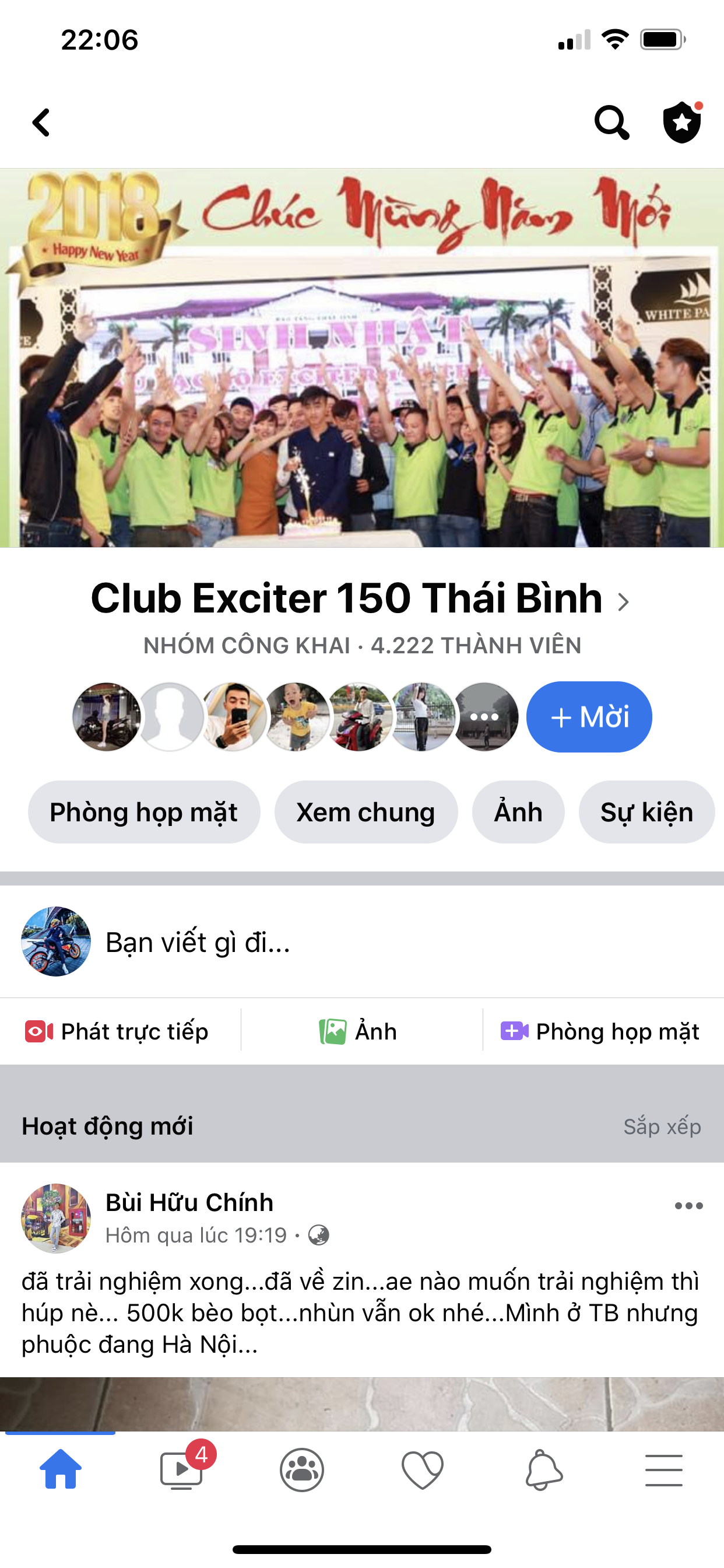Start a Phát trực tiếp live video
The width and height of the screenshot is (724, 1568).
coord(117,1031)
